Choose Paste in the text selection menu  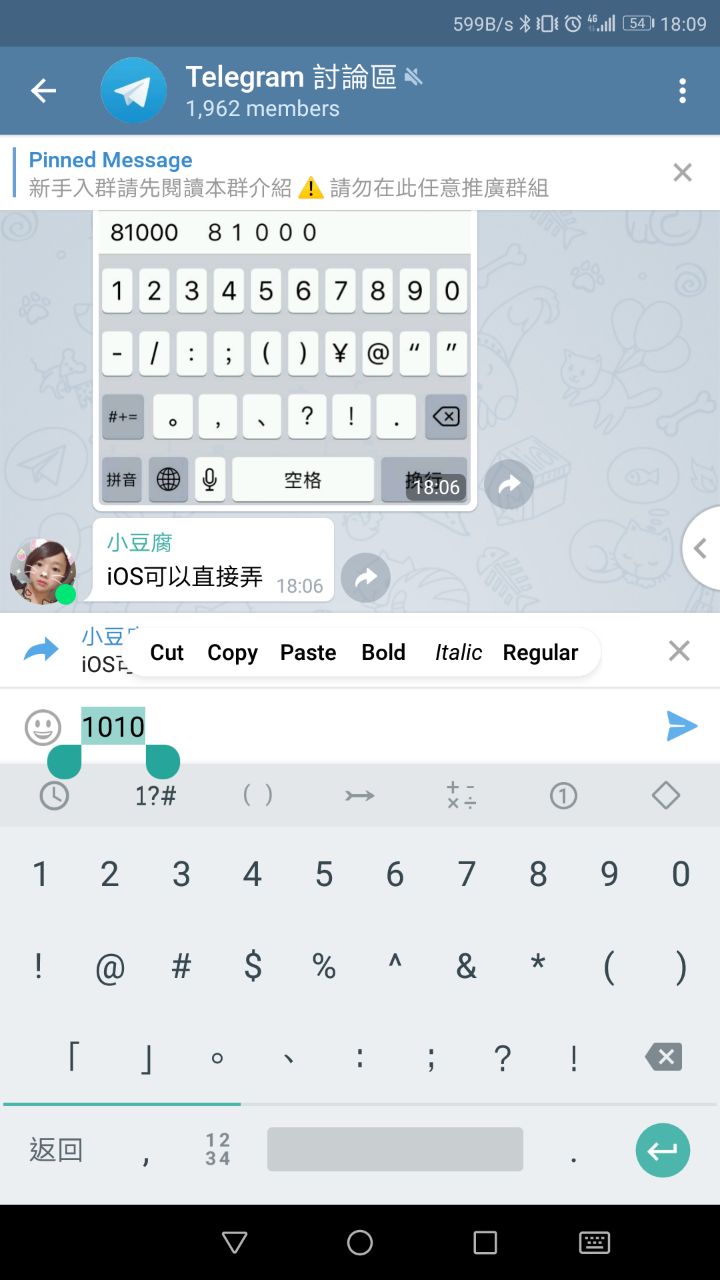308,653
